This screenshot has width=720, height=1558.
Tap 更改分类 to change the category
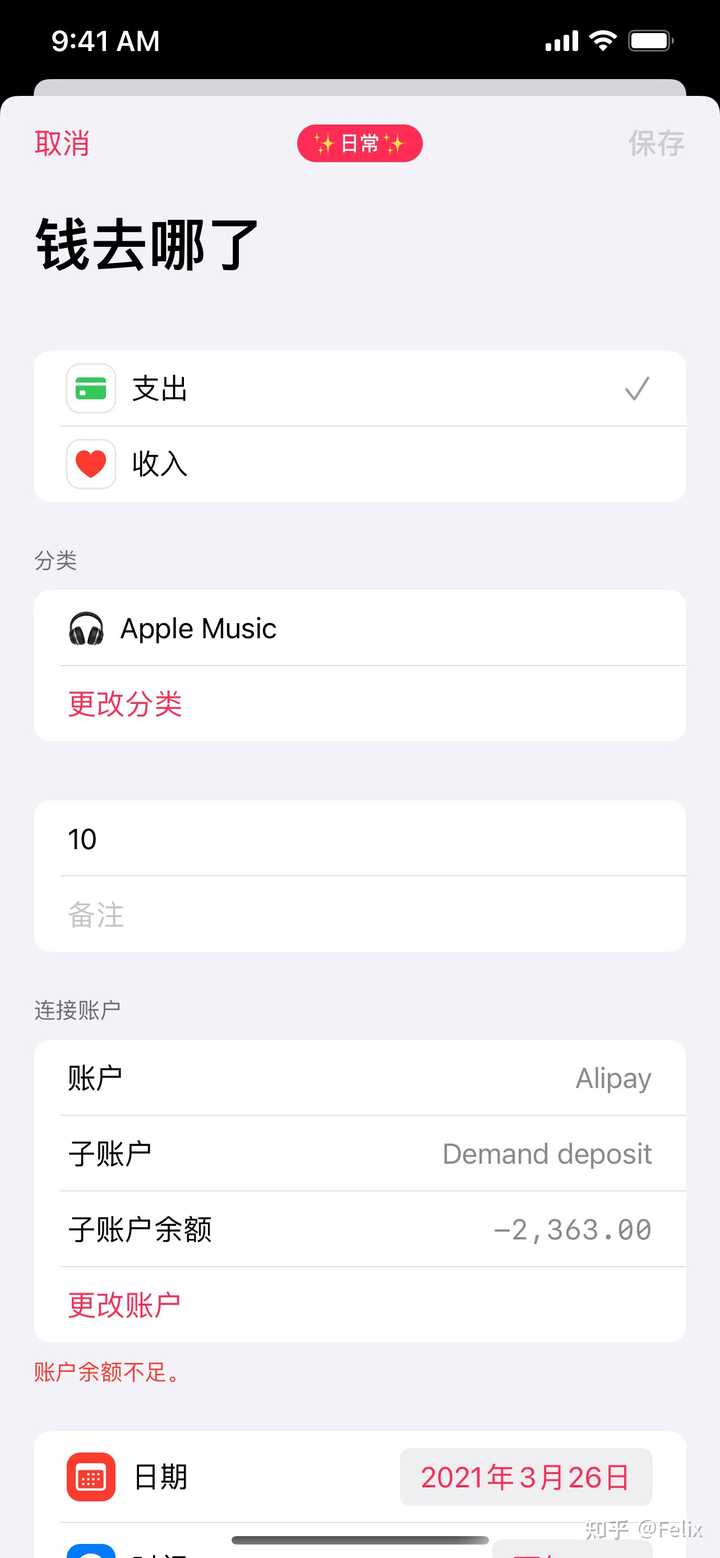(125, 704)
